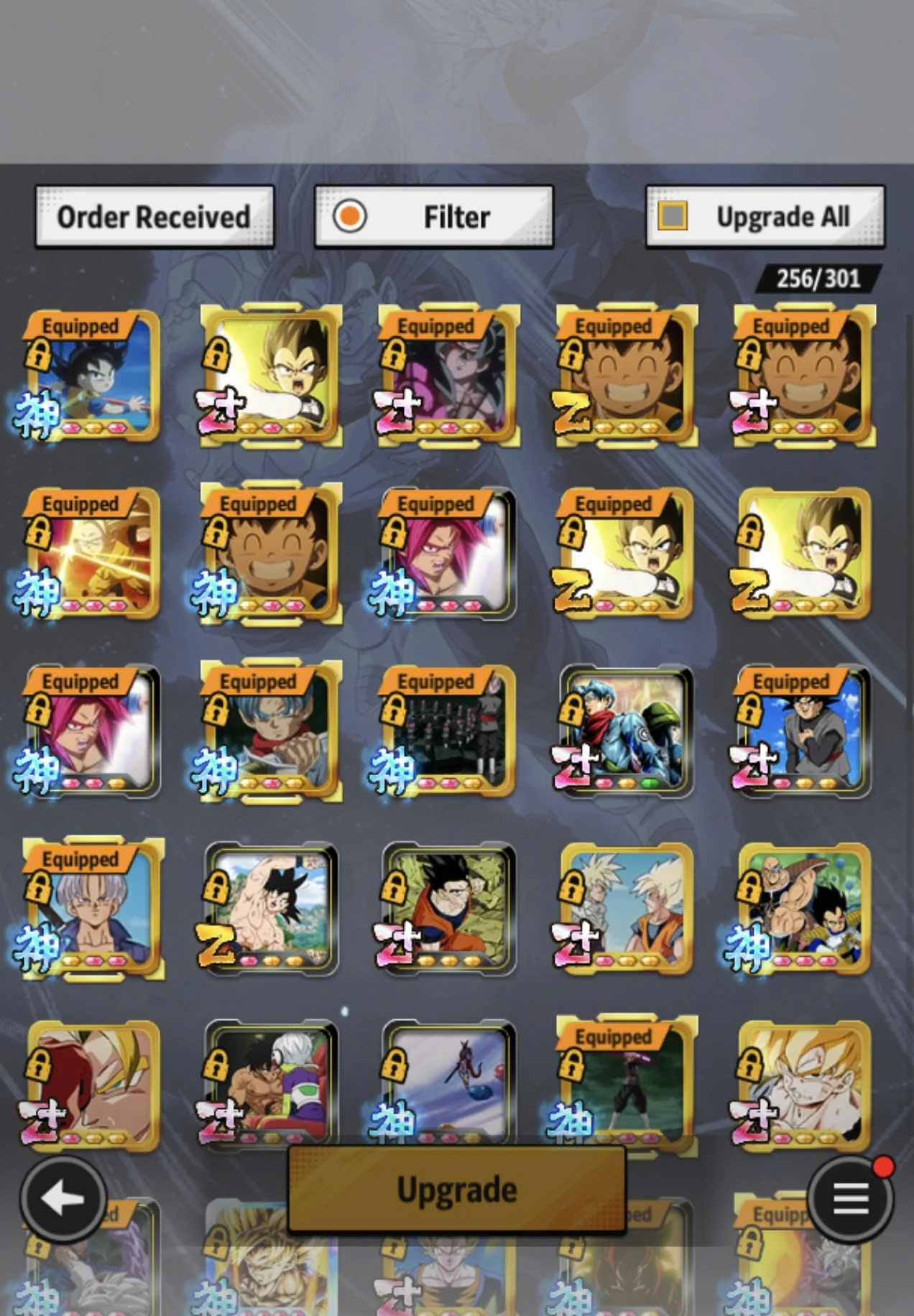Select the battered Super Saiyan Goku tile

(x=804, y=1085)
